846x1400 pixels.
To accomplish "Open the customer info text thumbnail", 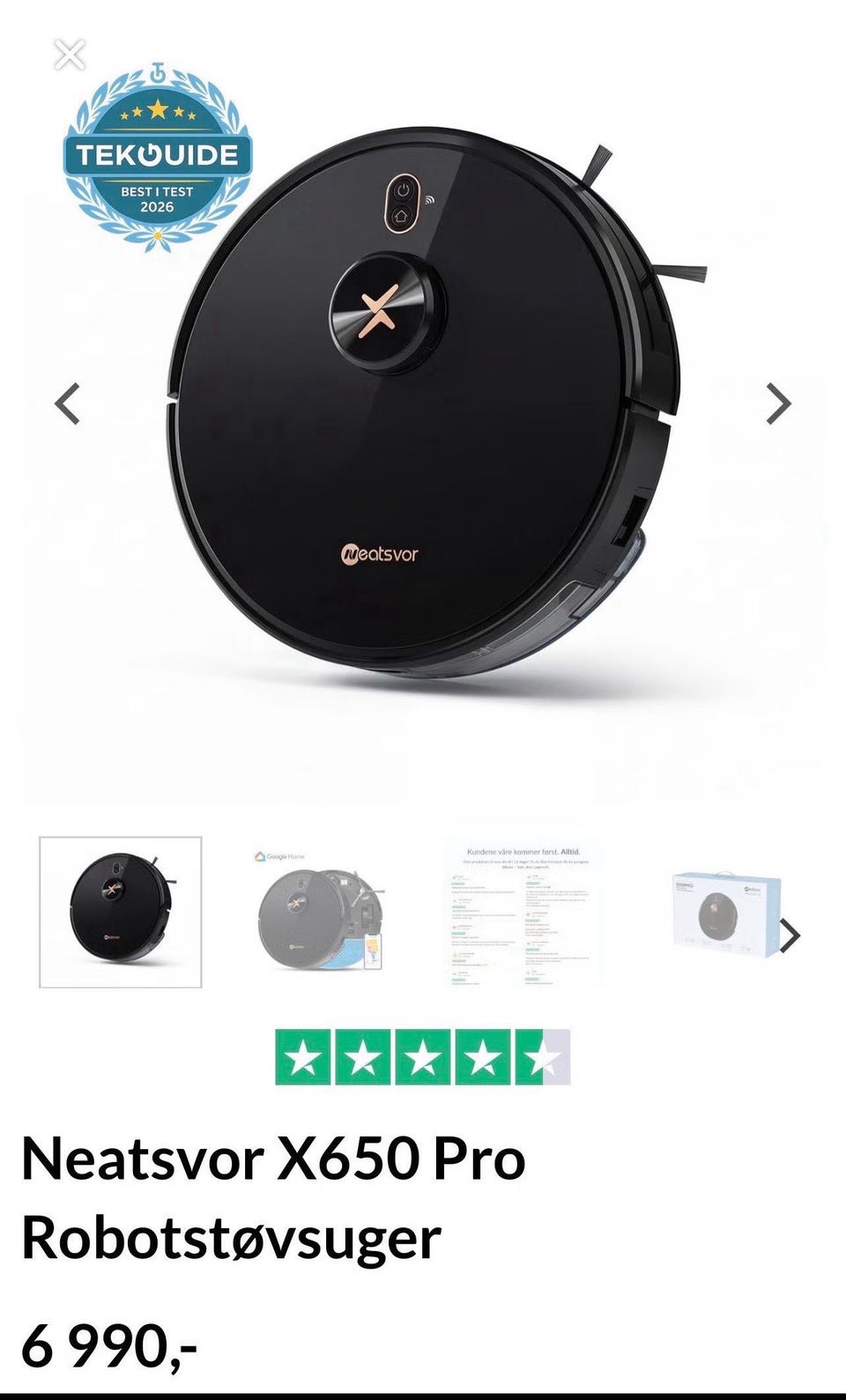I will coord(523,912).
